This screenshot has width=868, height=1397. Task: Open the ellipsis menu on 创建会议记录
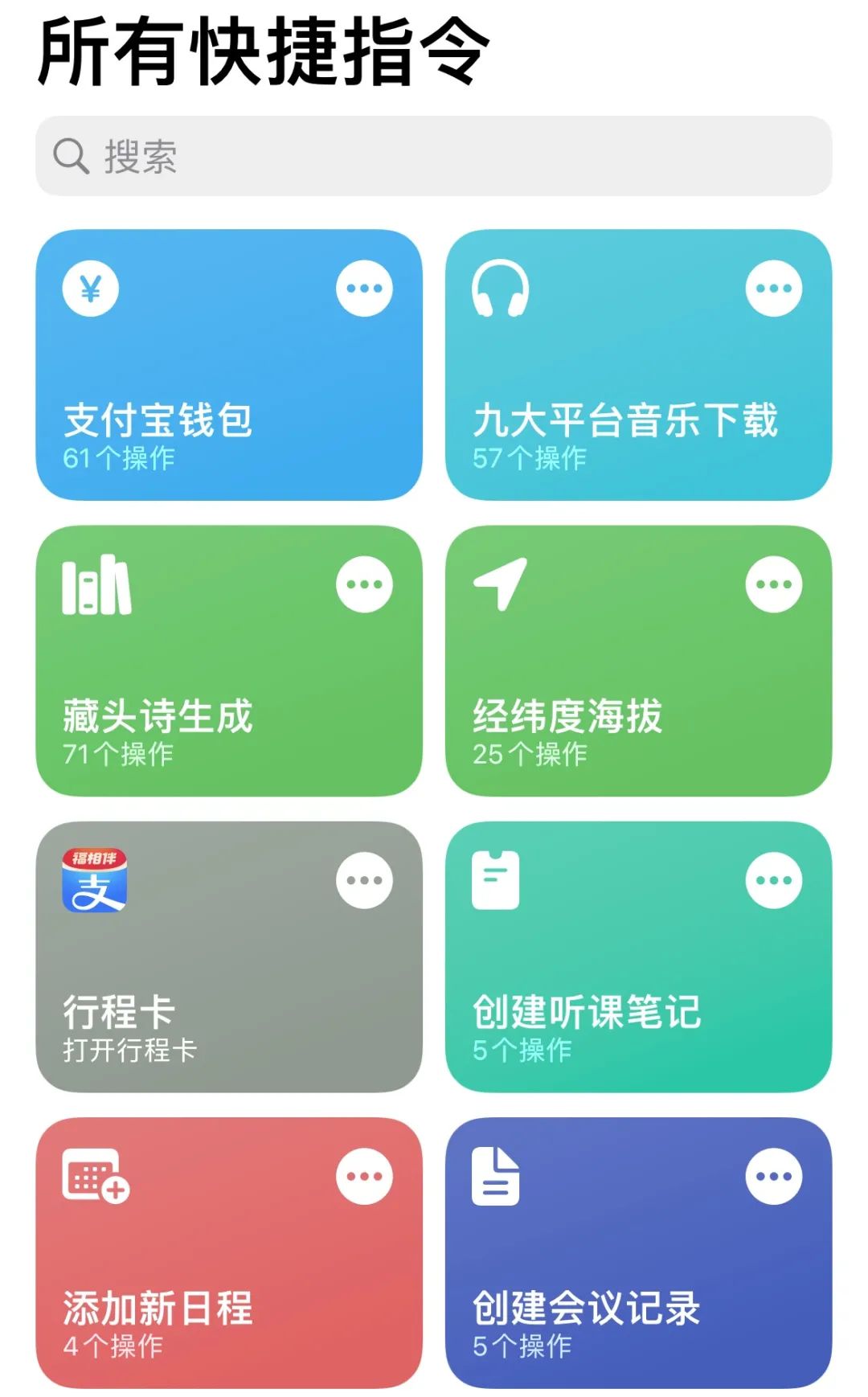tap(773, 1177)
